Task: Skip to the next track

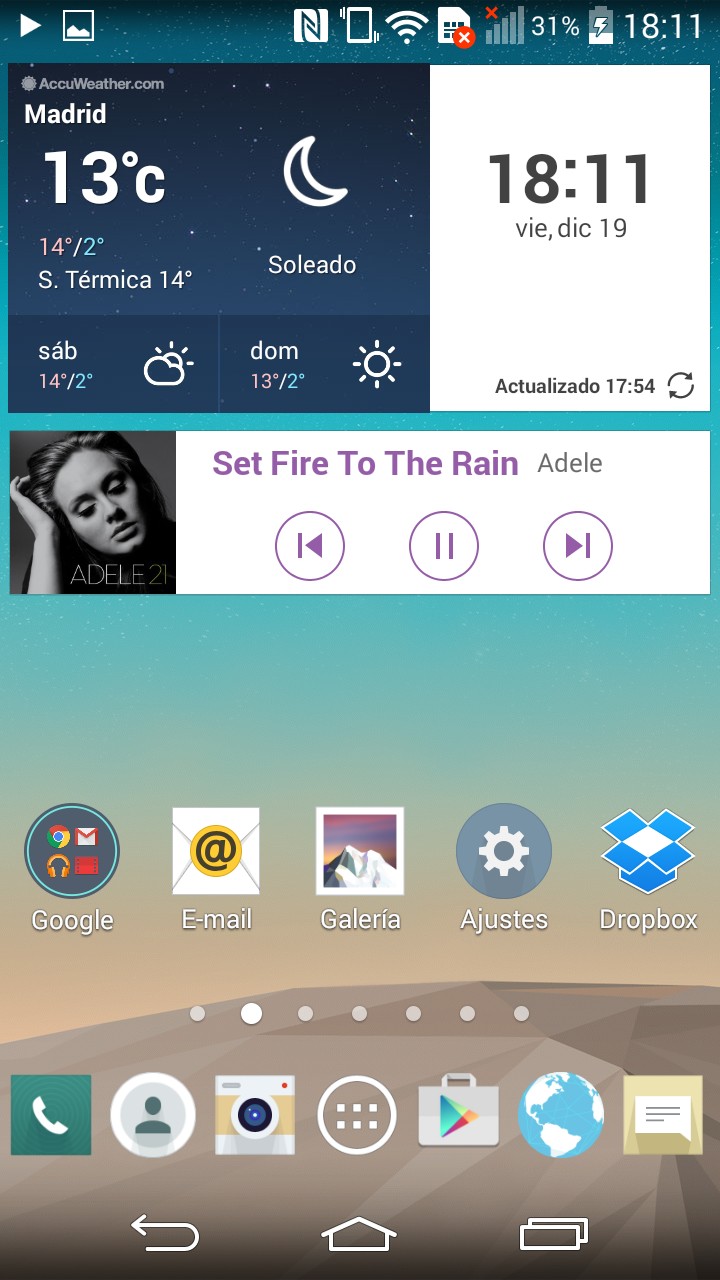Action: click(x=577, y=545)
